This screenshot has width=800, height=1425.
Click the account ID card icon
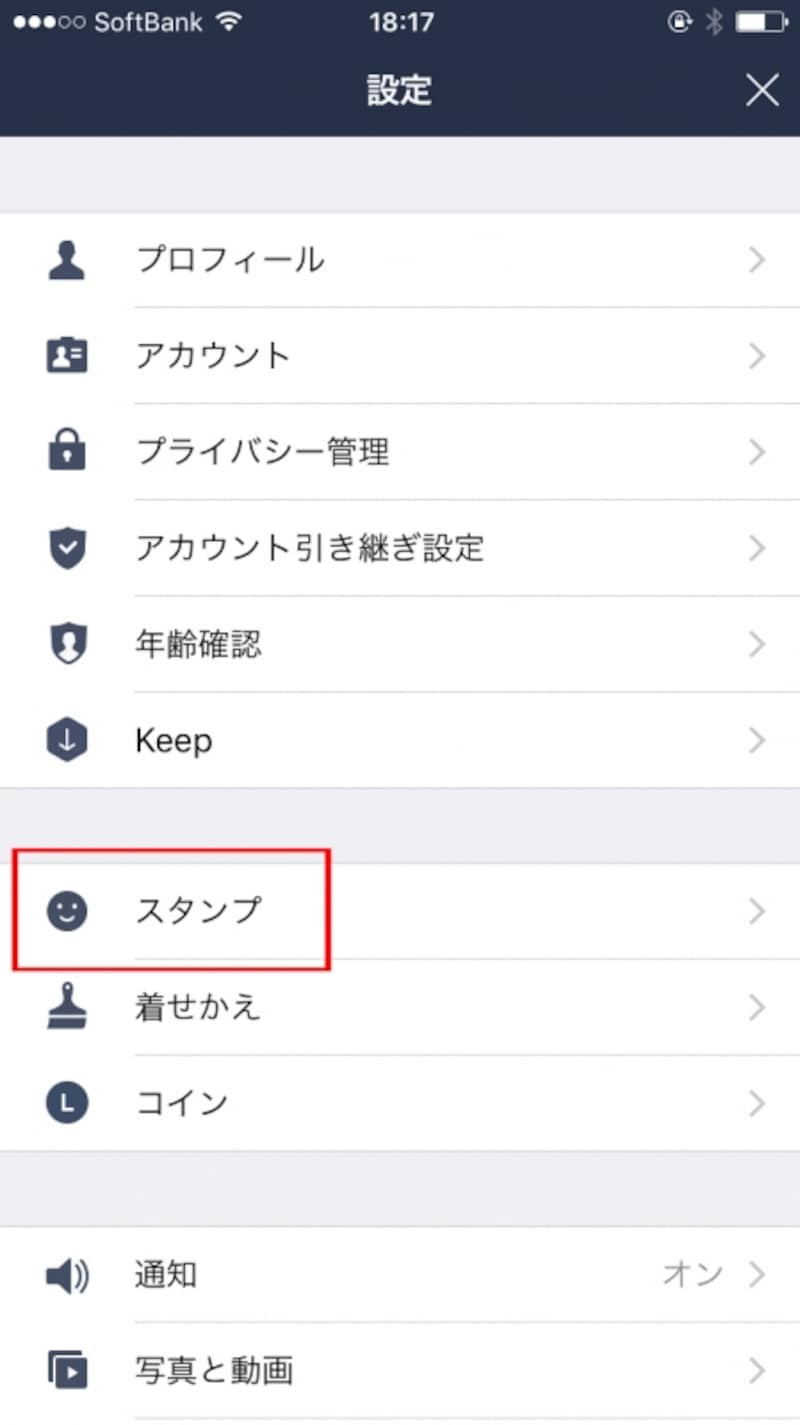(67, 355)
